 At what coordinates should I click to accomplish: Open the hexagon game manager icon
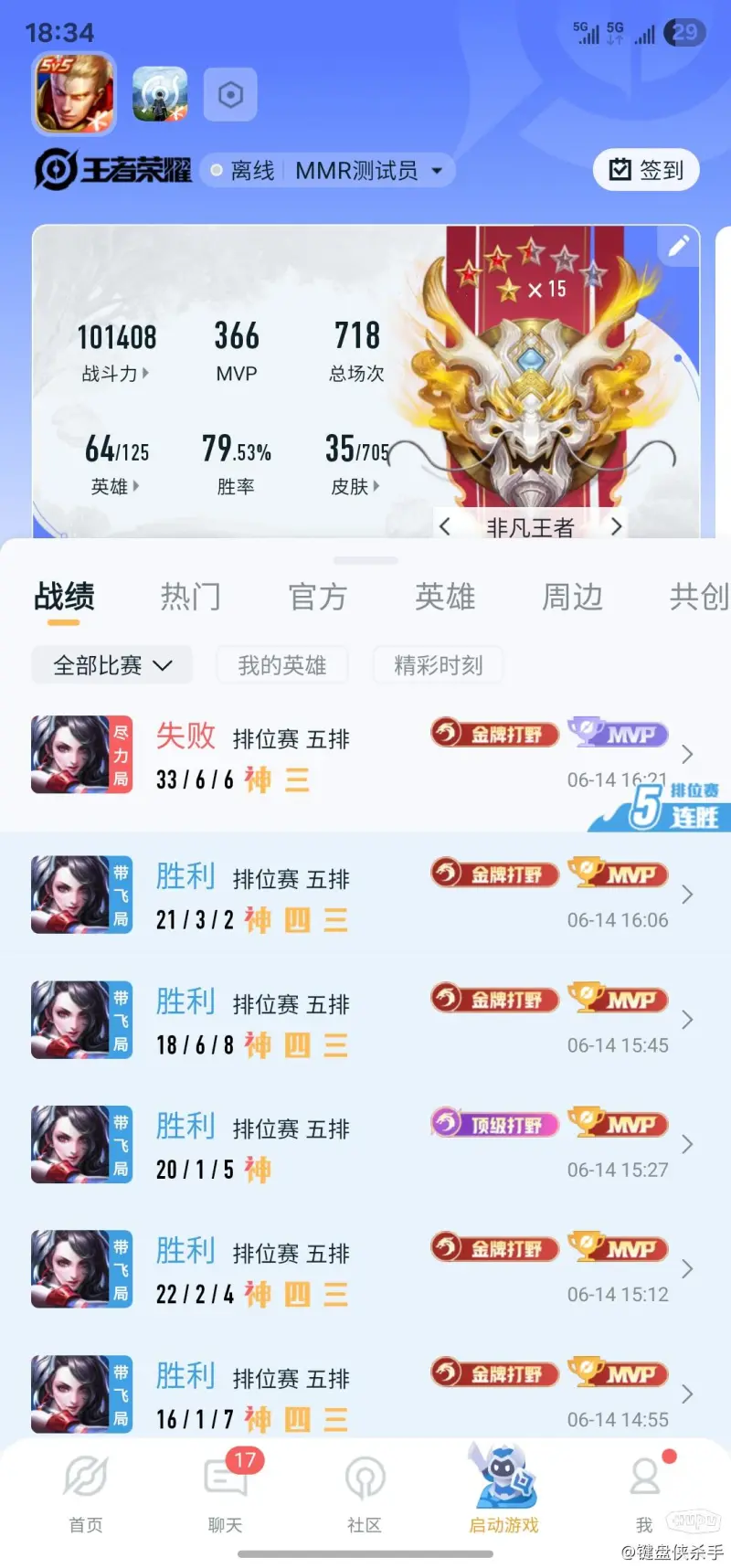tap(230, 94)
